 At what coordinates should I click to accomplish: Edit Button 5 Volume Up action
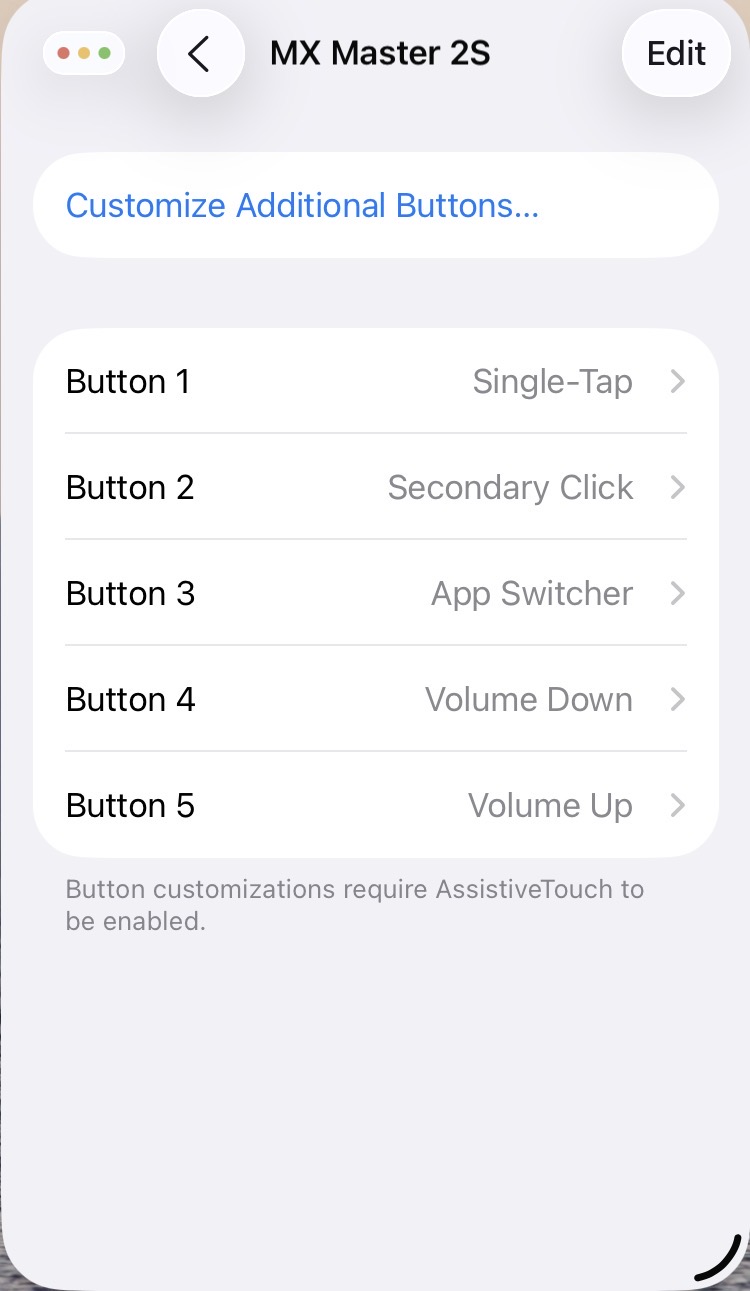click(375, 806)
